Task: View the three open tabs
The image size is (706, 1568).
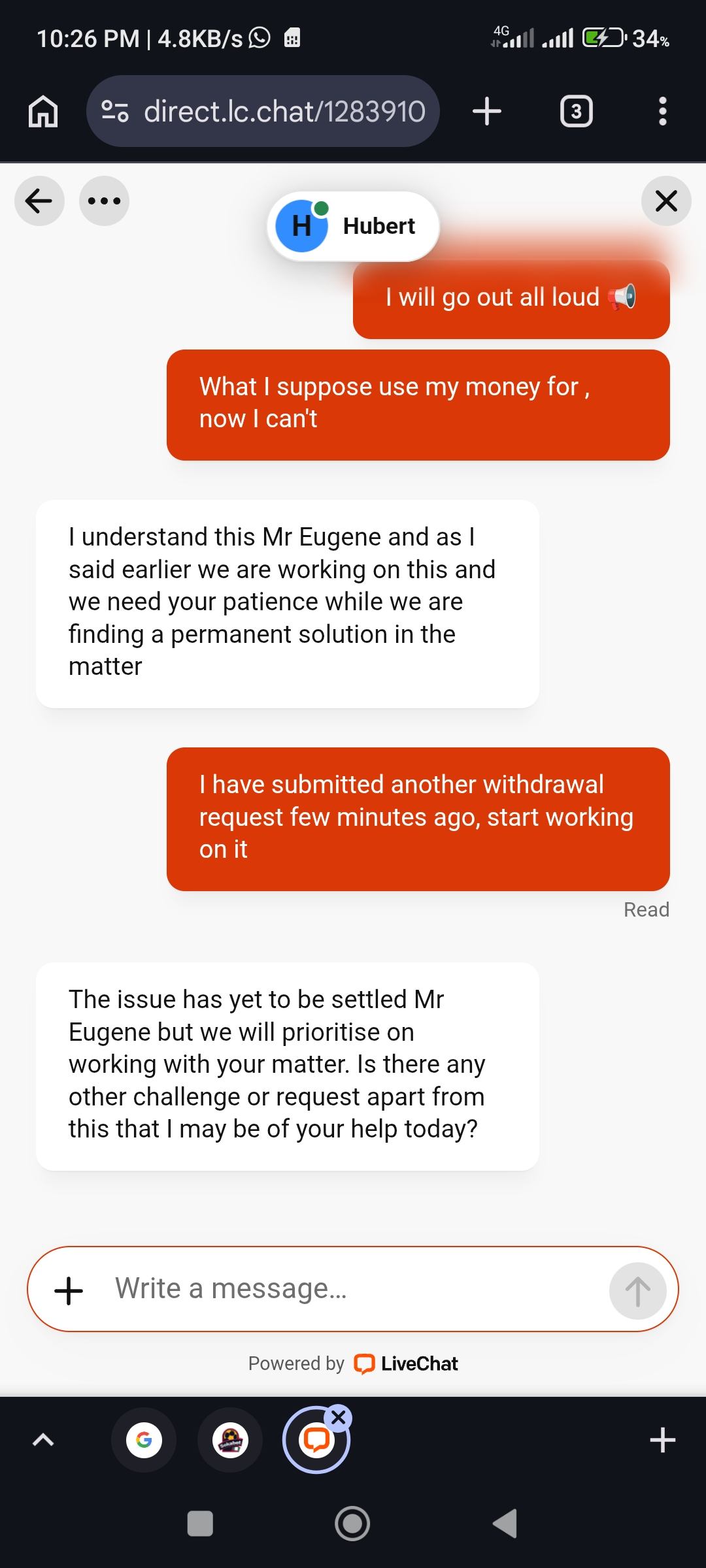Action: coord(576,111)
